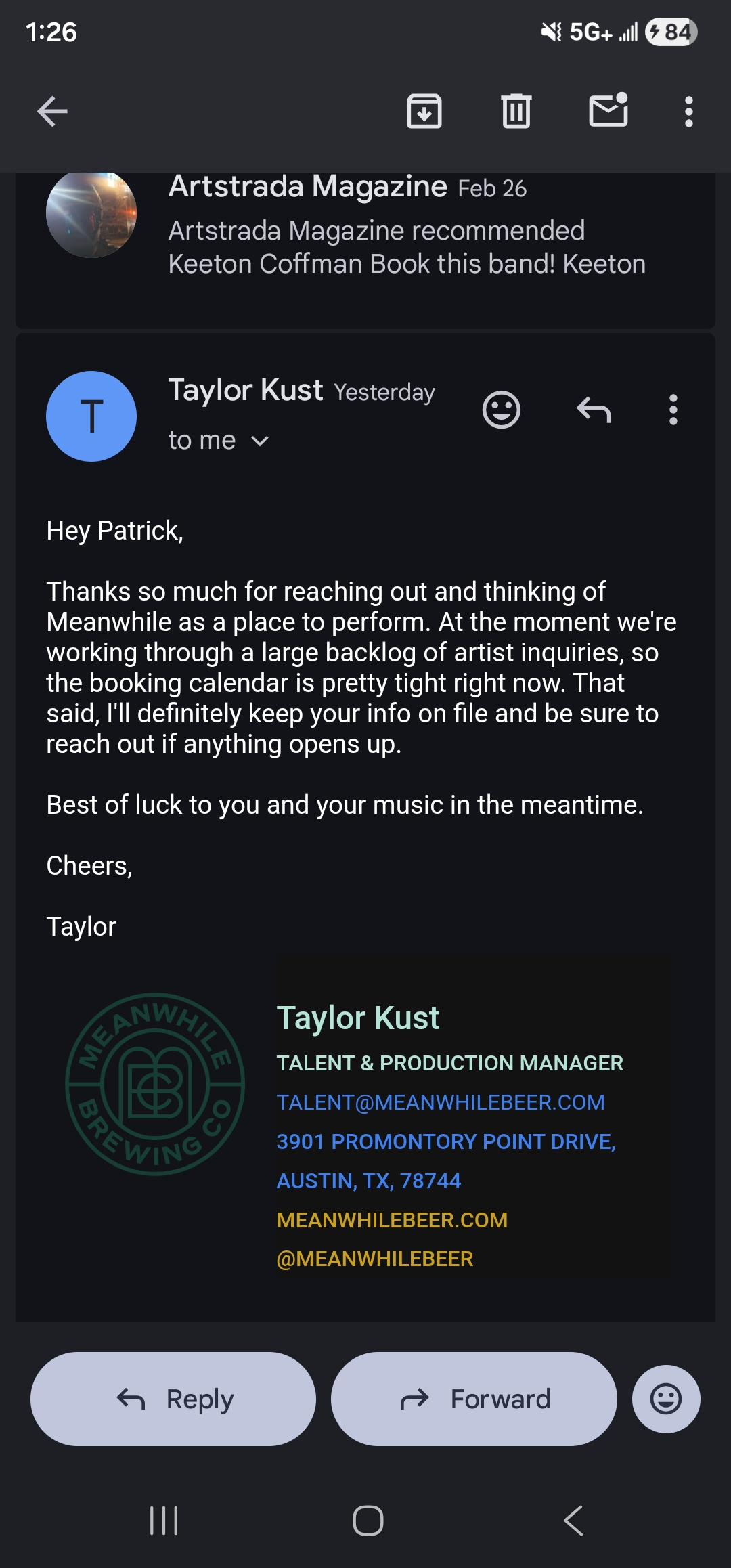The width and height of the screenshot is (731, 1568).
Task: Delete this email thread
Action: [x=516, y=112]
